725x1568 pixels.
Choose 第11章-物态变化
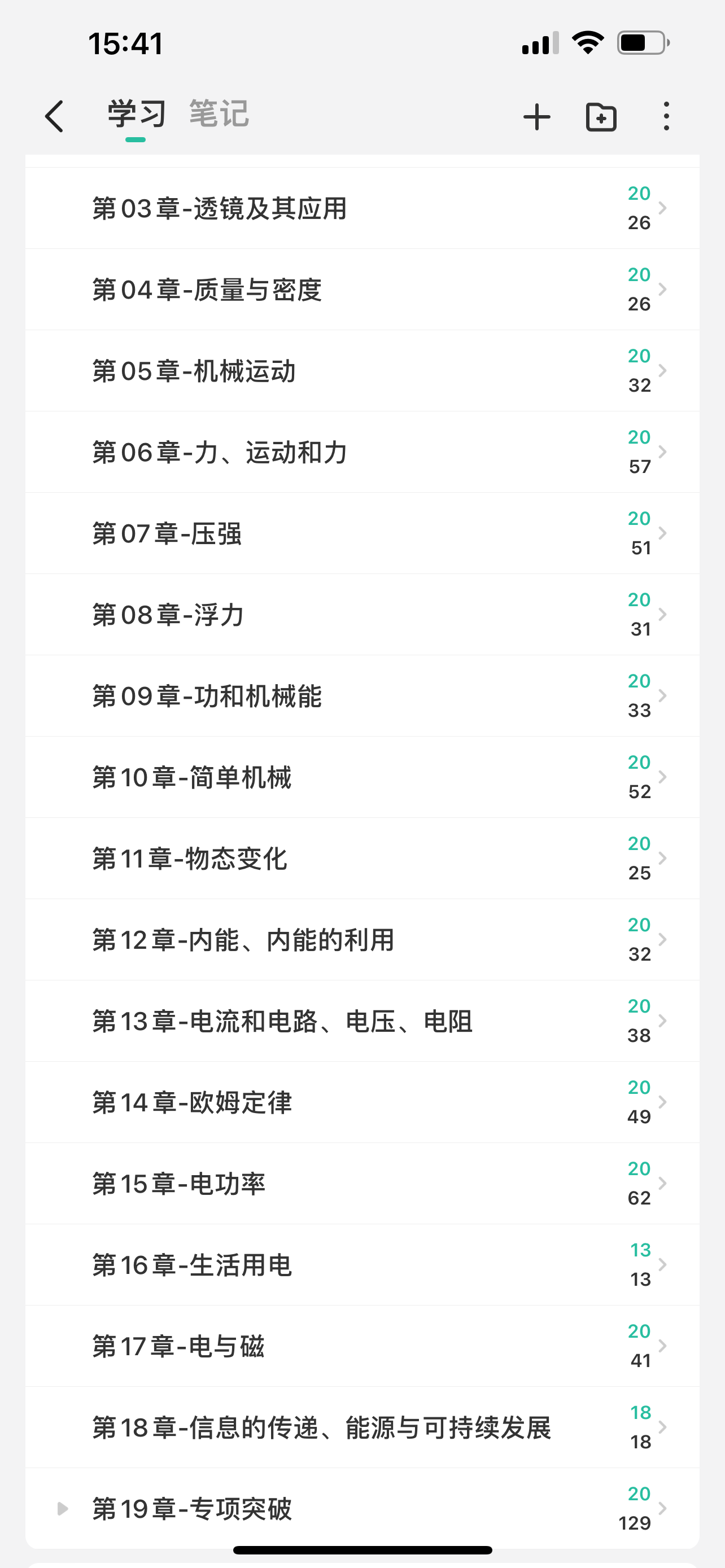pyautogui.click(x=362, y=859)
